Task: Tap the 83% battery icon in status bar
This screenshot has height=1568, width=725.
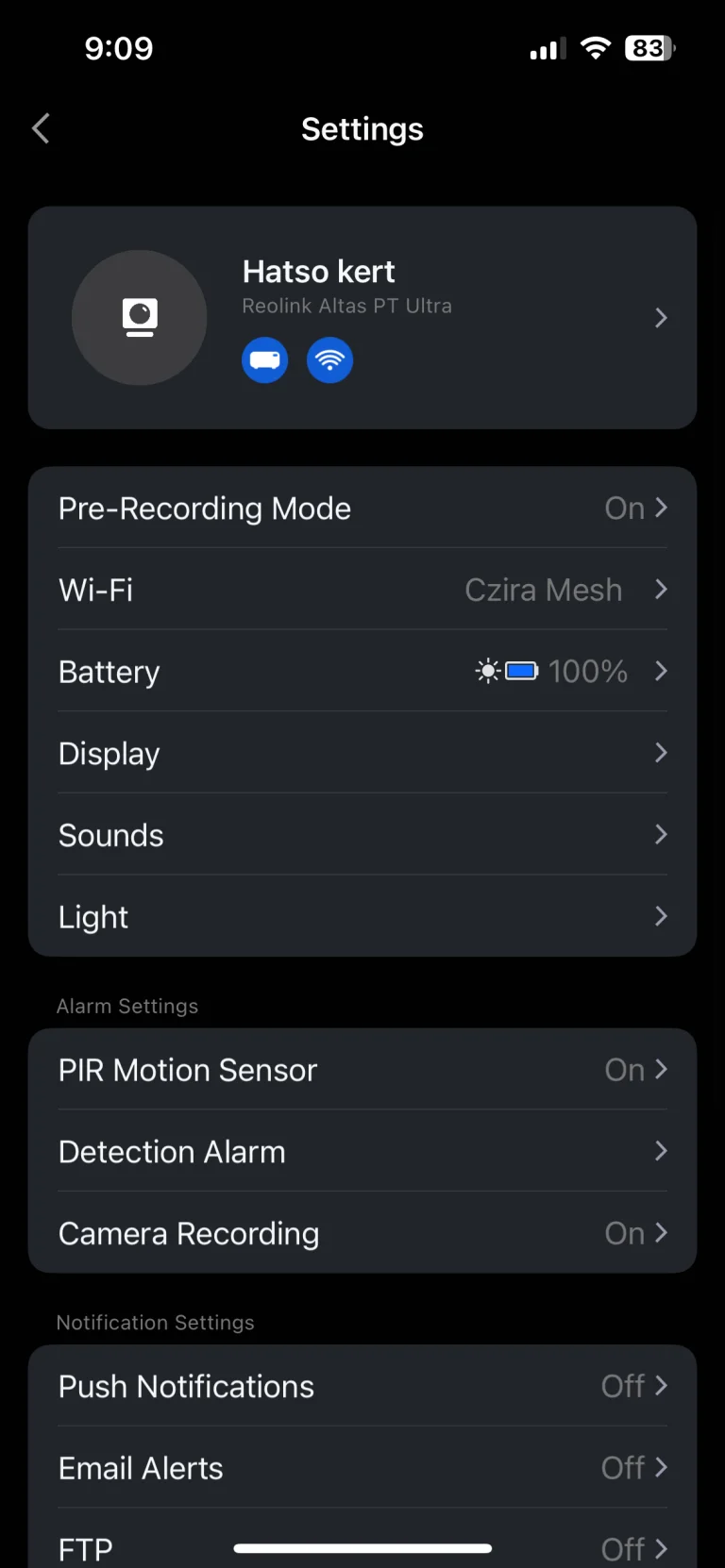Action: (649, 47)
